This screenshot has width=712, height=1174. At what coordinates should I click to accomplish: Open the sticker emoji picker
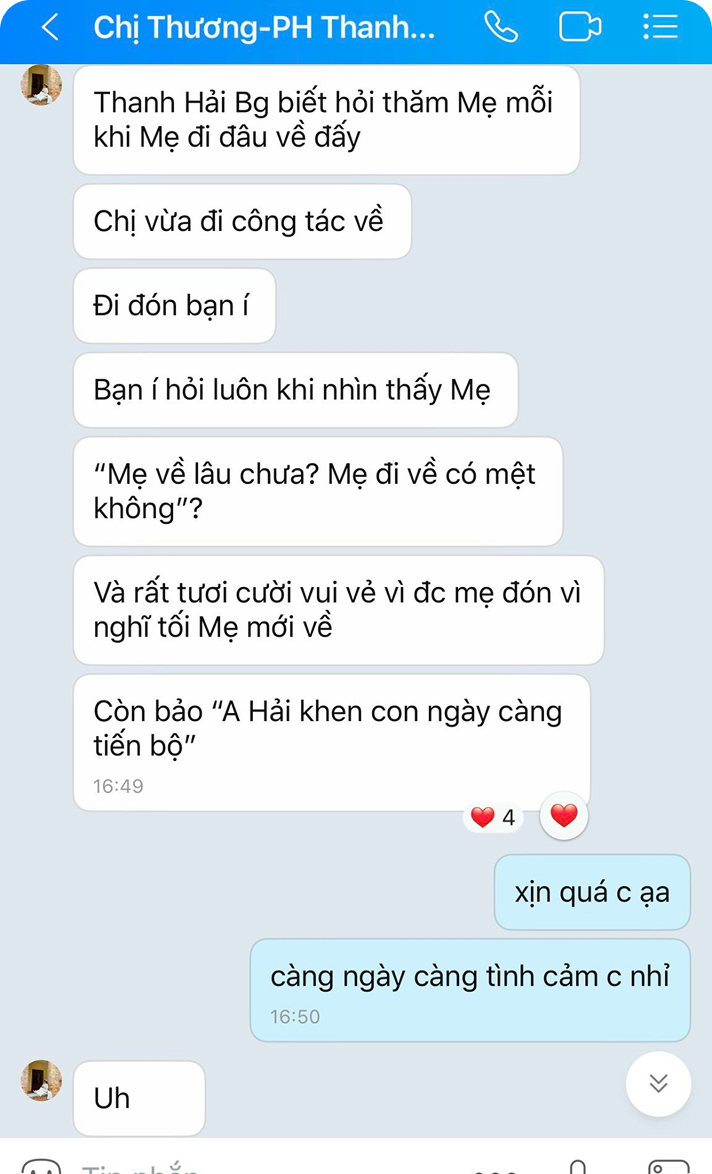pos(40,1166)
